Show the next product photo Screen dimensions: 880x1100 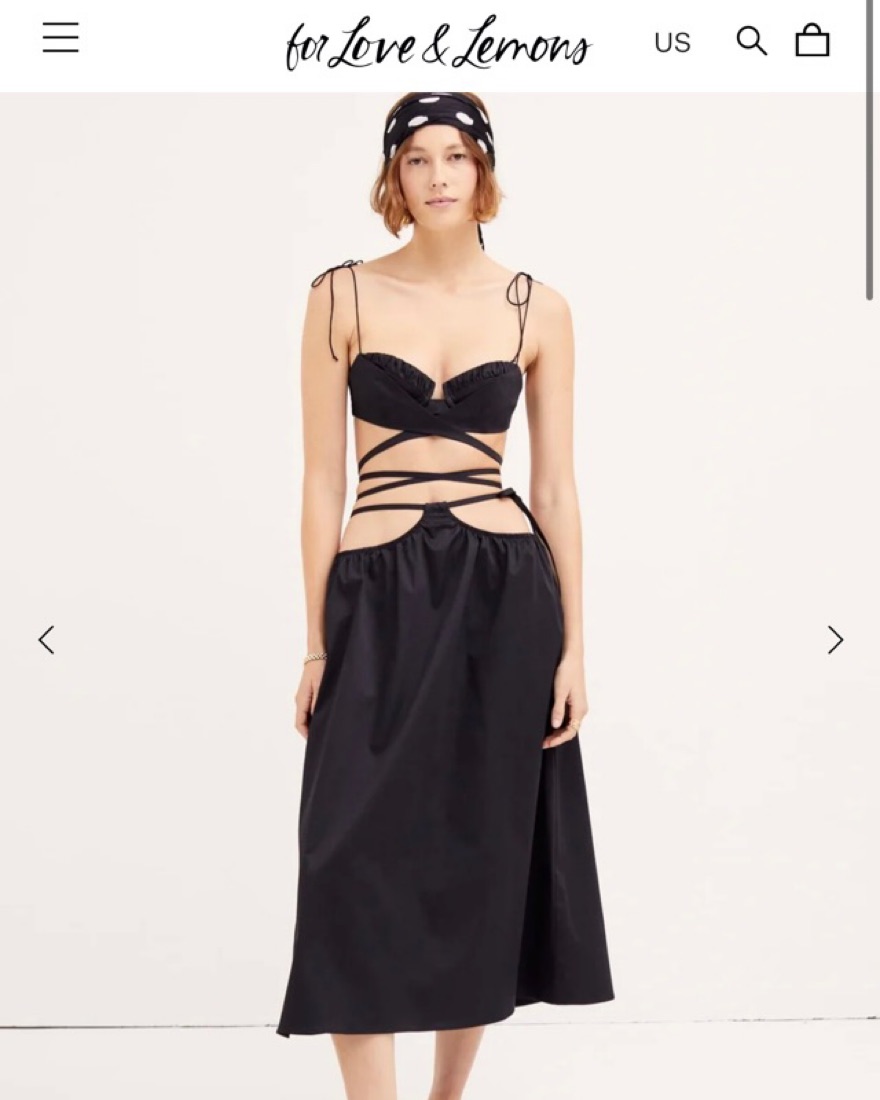click(835, 640)
